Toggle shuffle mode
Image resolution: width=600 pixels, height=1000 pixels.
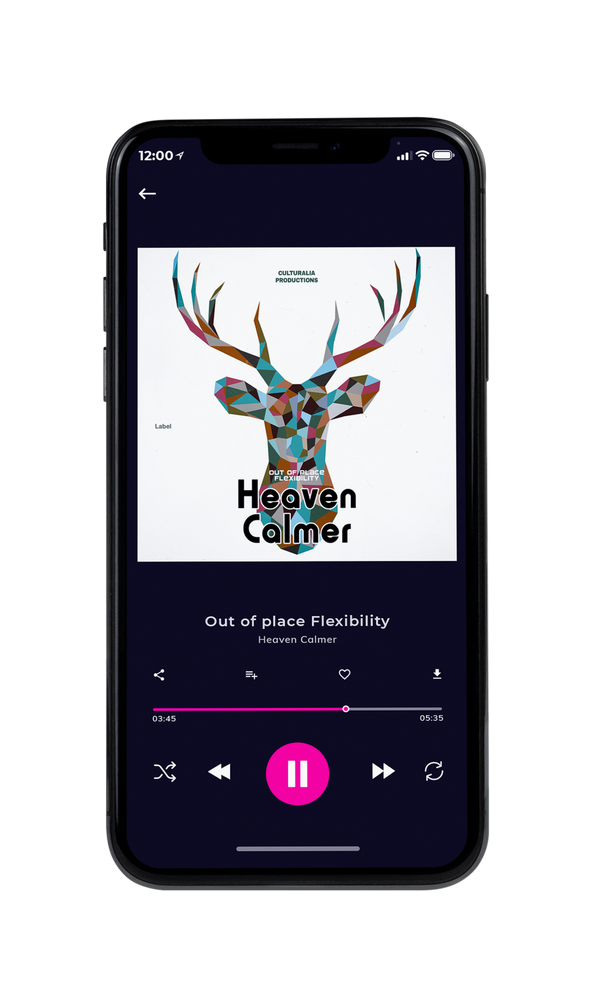[x=165, y=772]
